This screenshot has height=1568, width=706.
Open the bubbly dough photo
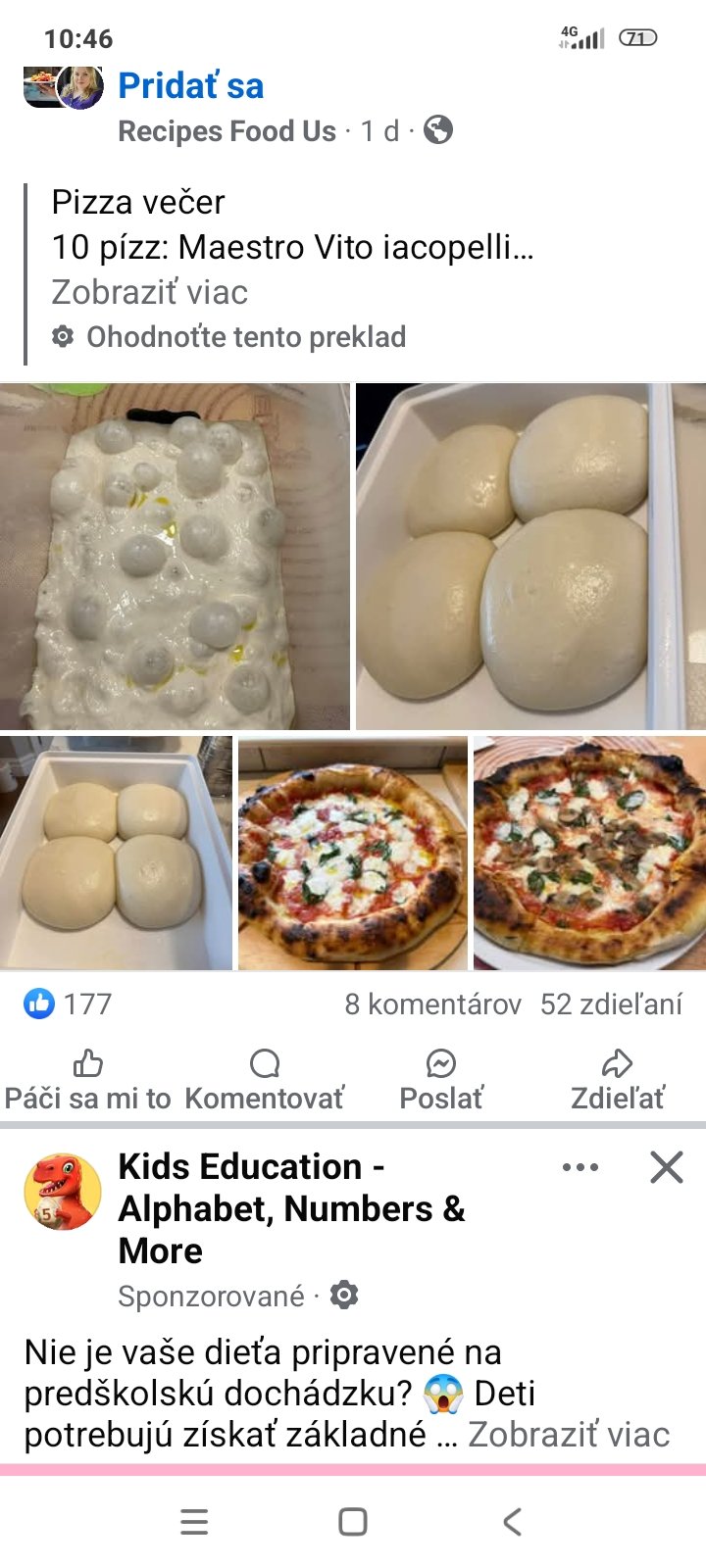click(175, 557)
